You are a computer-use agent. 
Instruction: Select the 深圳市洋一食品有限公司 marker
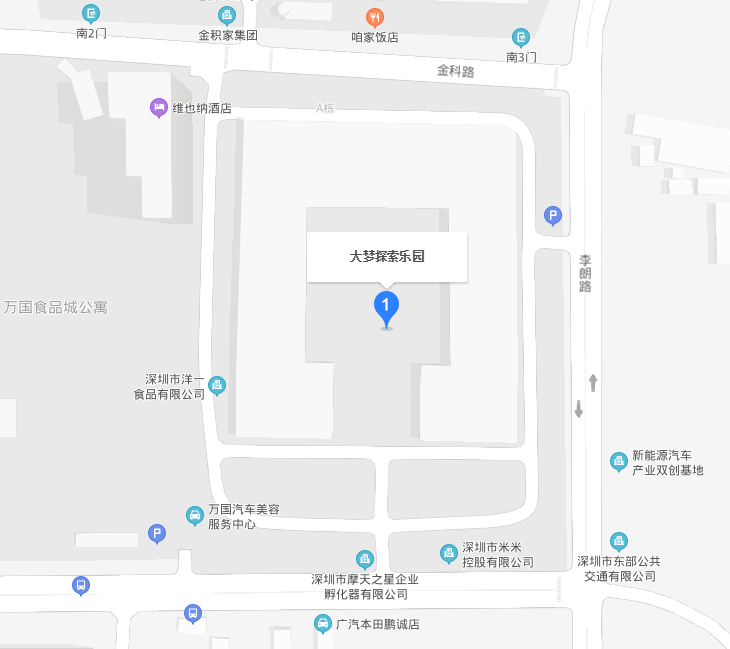pyautogui.click(x=217, y=385)
